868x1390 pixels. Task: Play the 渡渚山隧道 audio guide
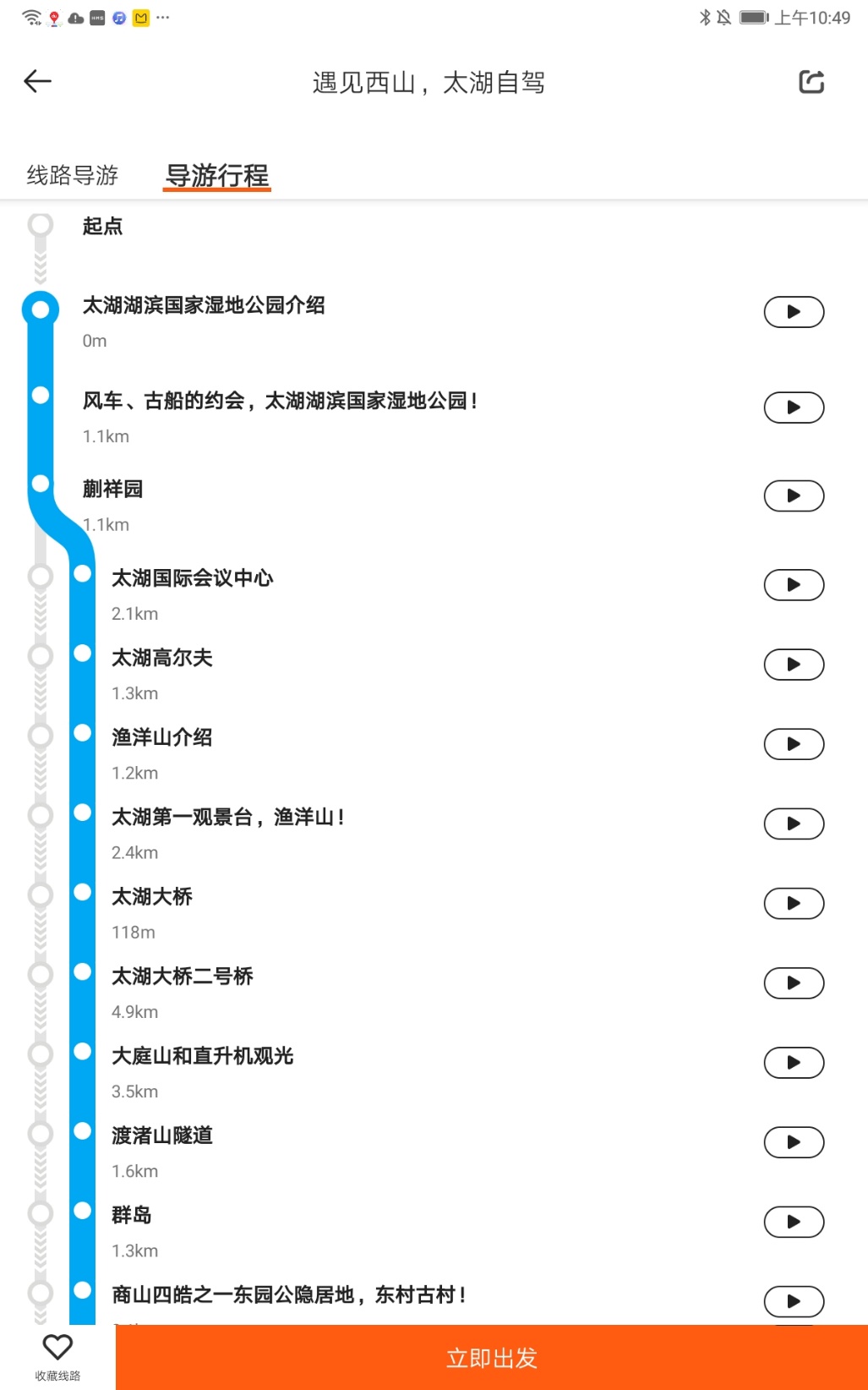pos(793,1141)
